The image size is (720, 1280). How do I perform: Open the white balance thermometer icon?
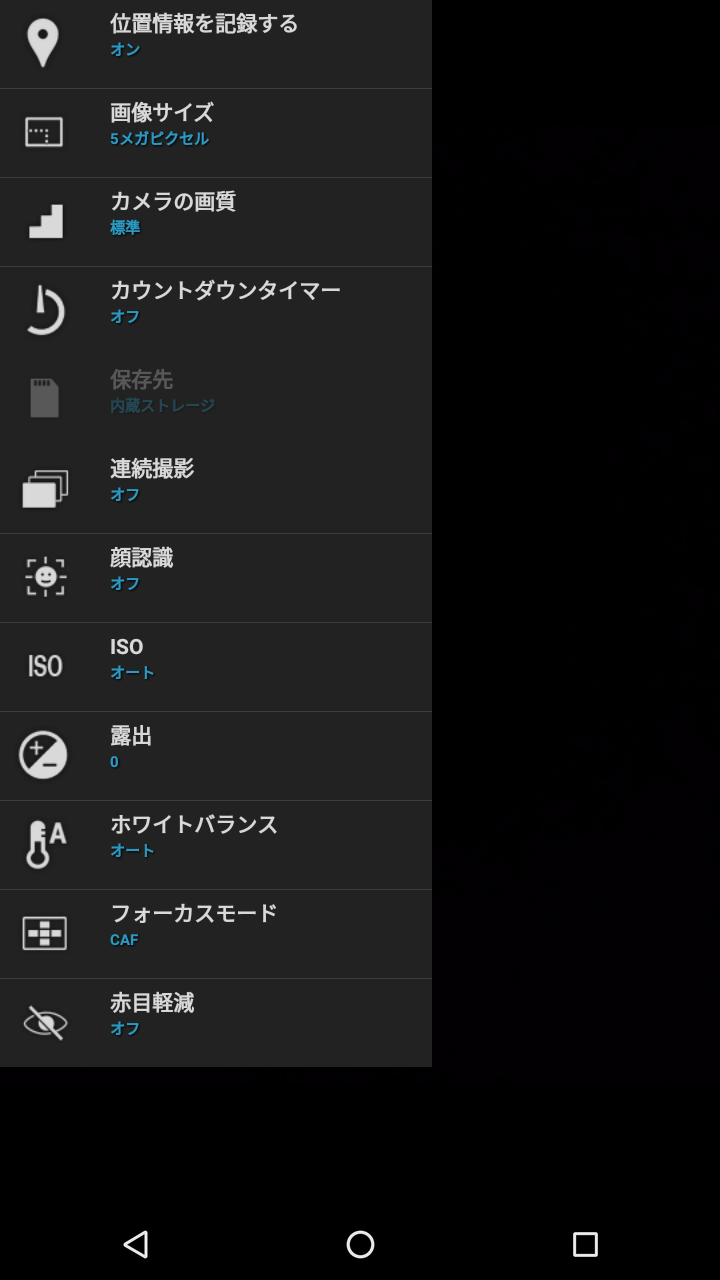(44, 843)
